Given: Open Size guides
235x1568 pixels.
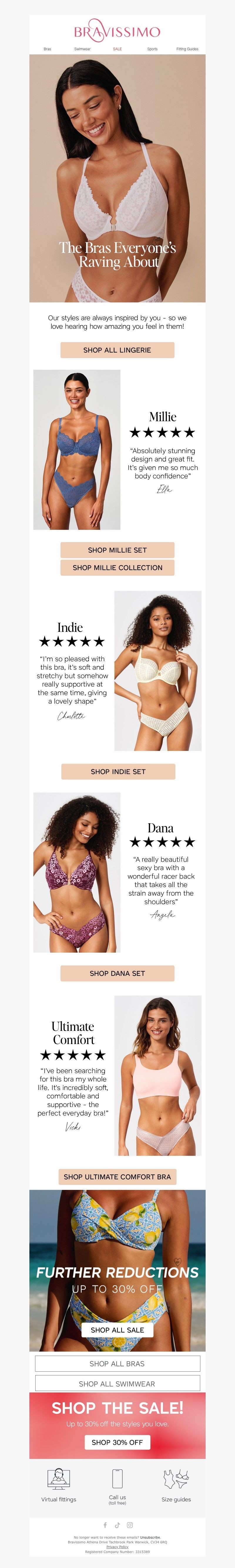Looking at the screenshot, I should [176, 1485].
